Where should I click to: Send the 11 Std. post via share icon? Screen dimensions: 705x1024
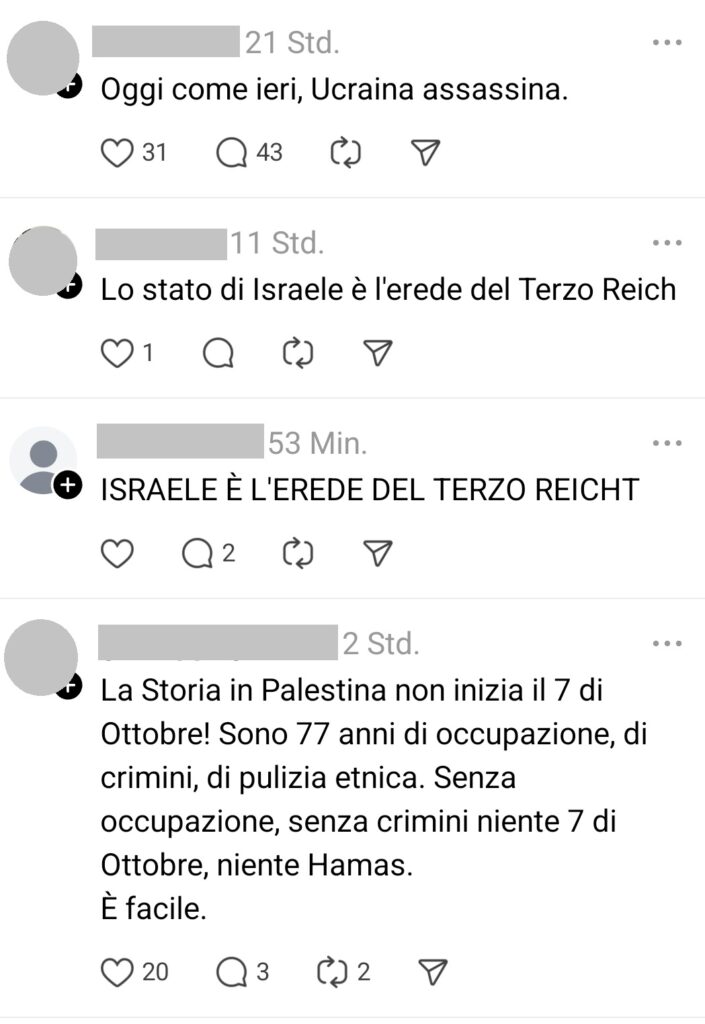point(377,353)
